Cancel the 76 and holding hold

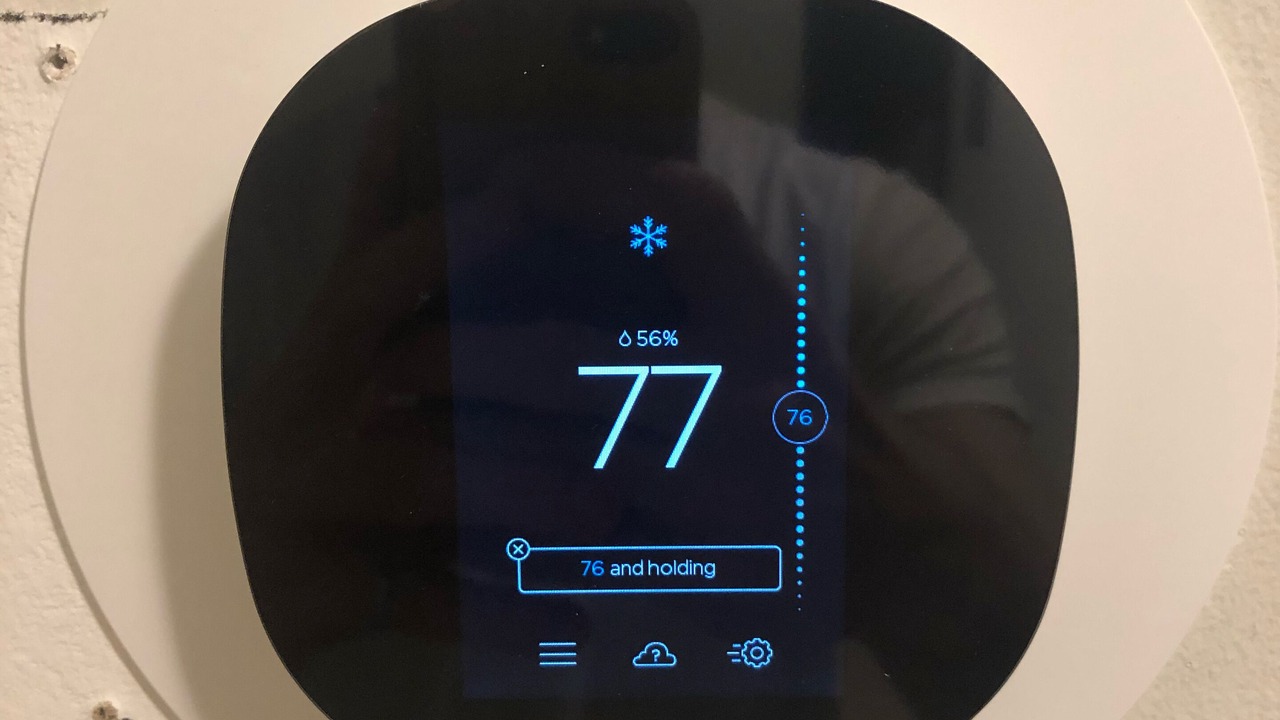tap(518, 549)
